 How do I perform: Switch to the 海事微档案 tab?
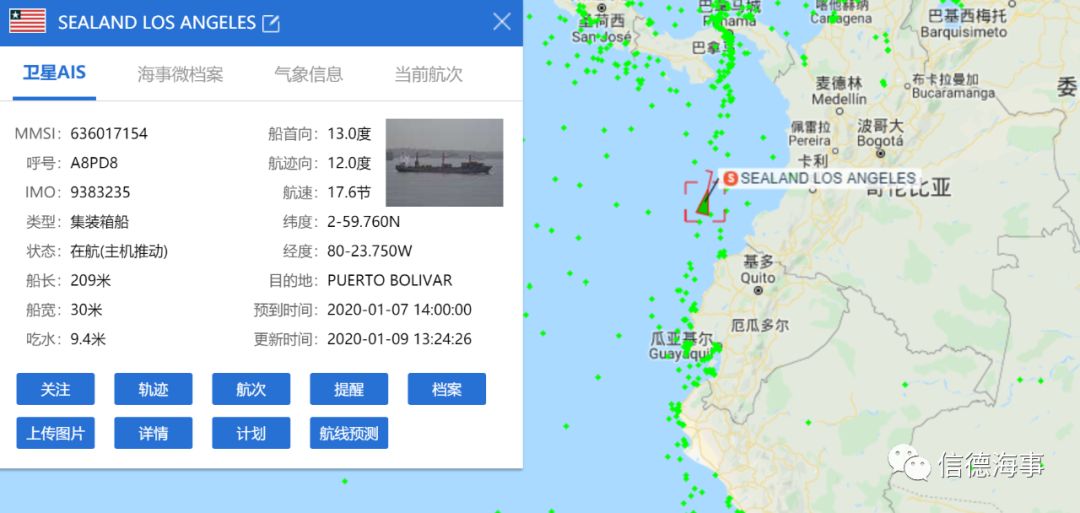click(x=180, y=74)
